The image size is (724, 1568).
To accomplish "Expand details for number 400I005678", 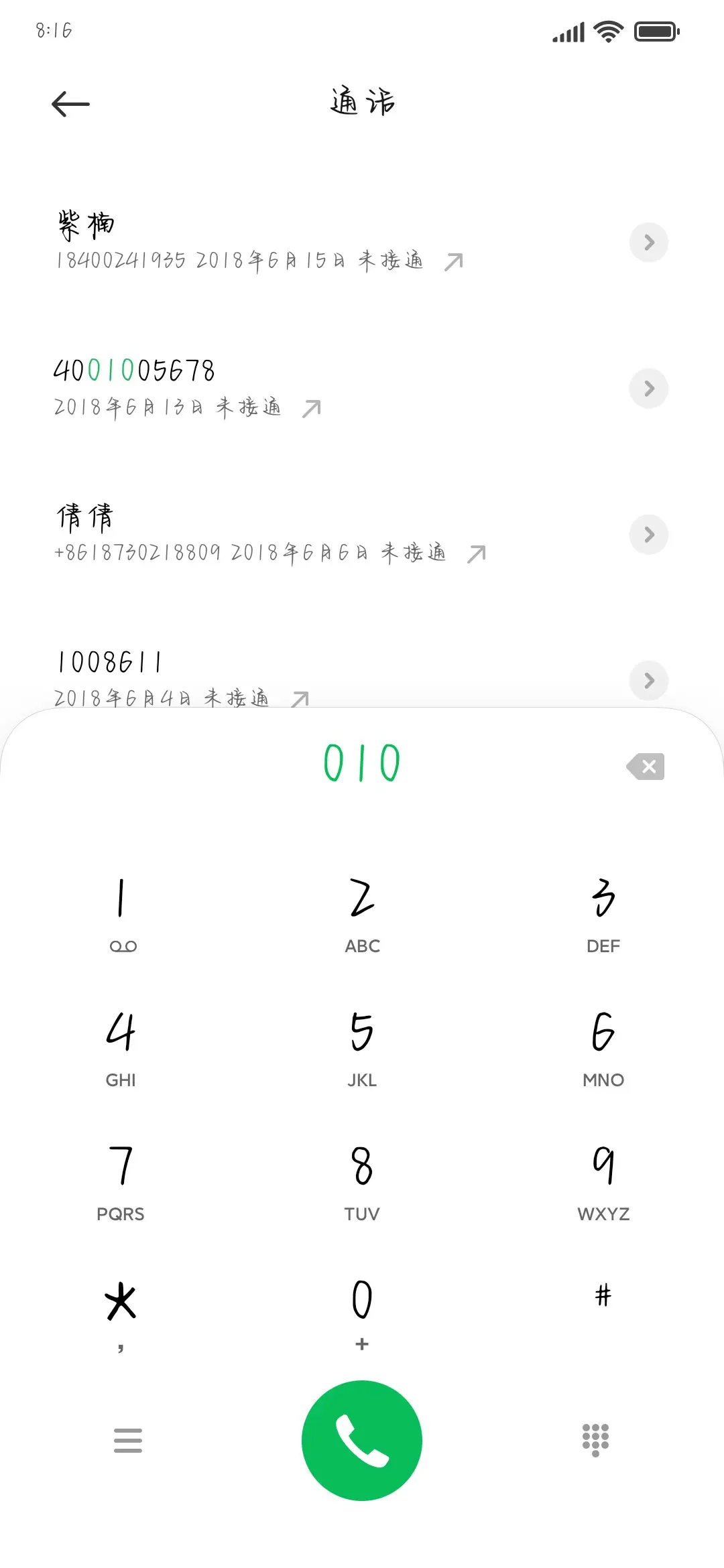I will coord(648,389).
